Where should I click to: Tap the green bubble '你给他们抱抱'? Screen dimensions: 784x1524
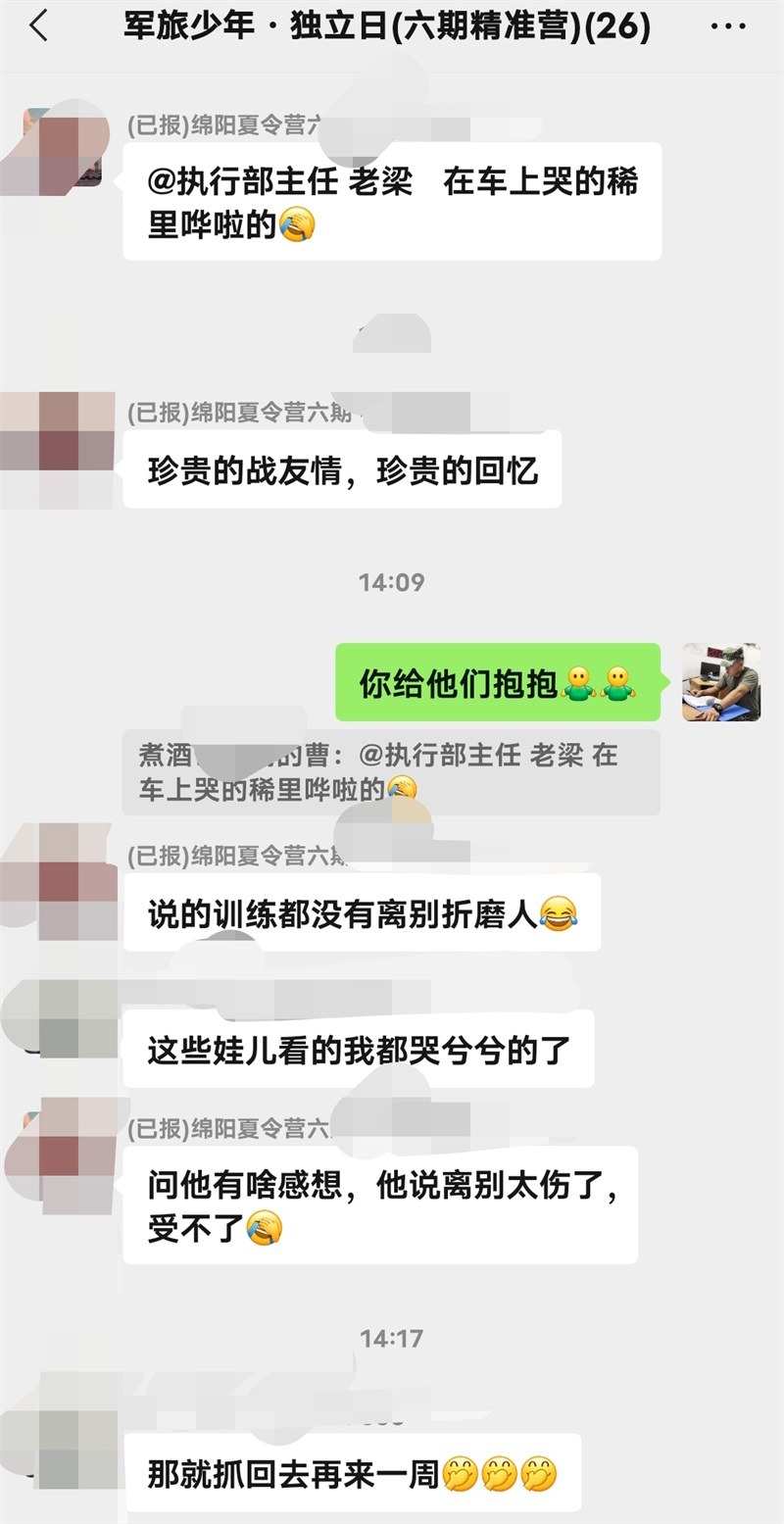coord(500,681)
